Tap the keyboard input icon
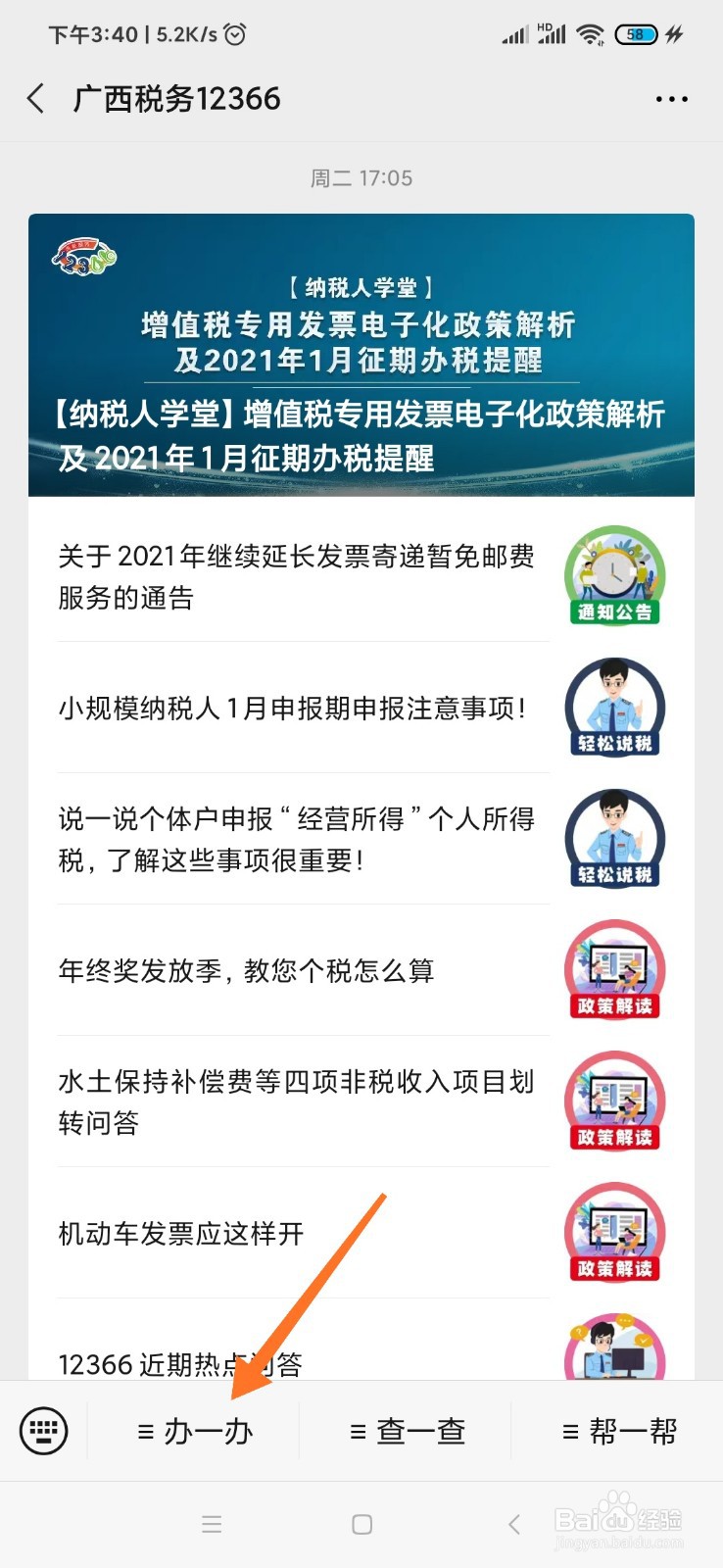Screen dimensions: 723x1568 tap(43, 1431)
